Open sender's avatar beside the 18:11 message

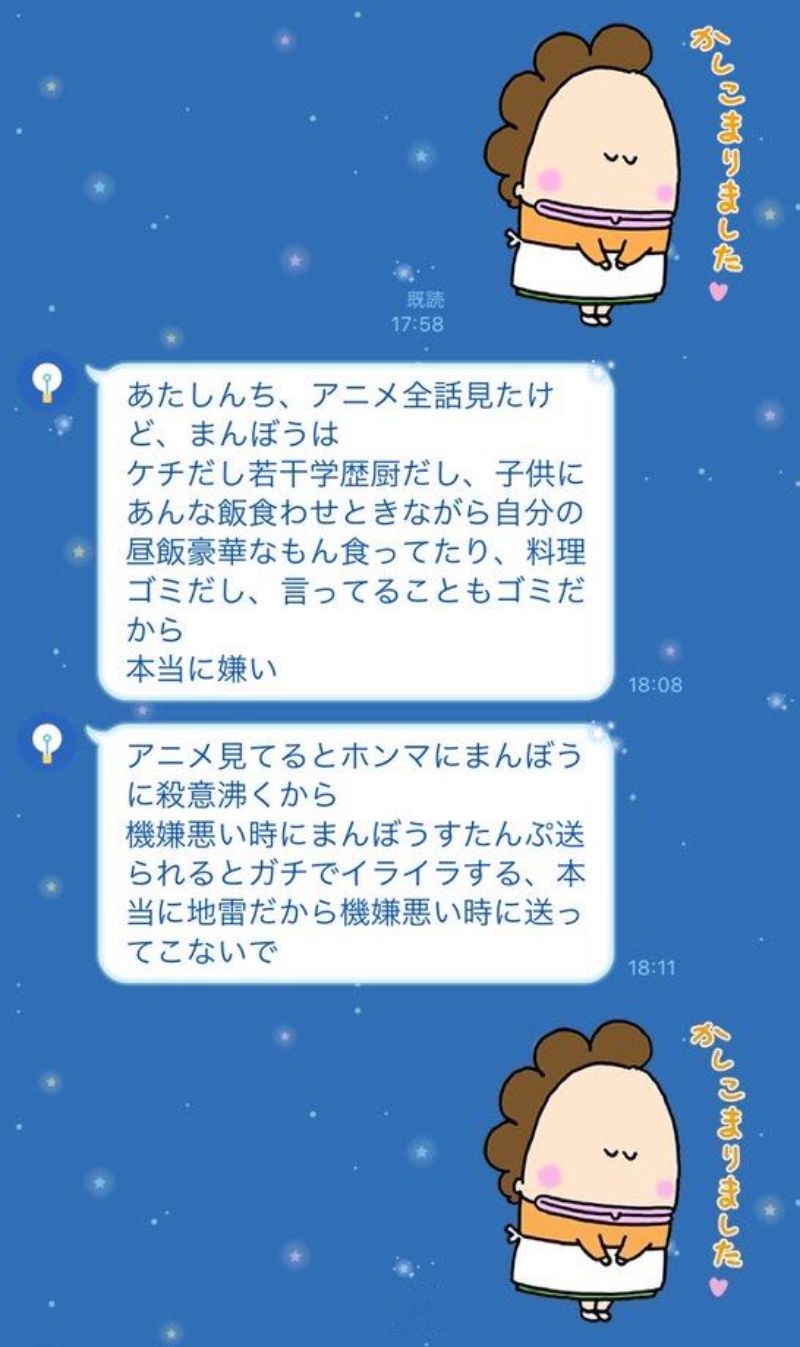tap(46, 742)
